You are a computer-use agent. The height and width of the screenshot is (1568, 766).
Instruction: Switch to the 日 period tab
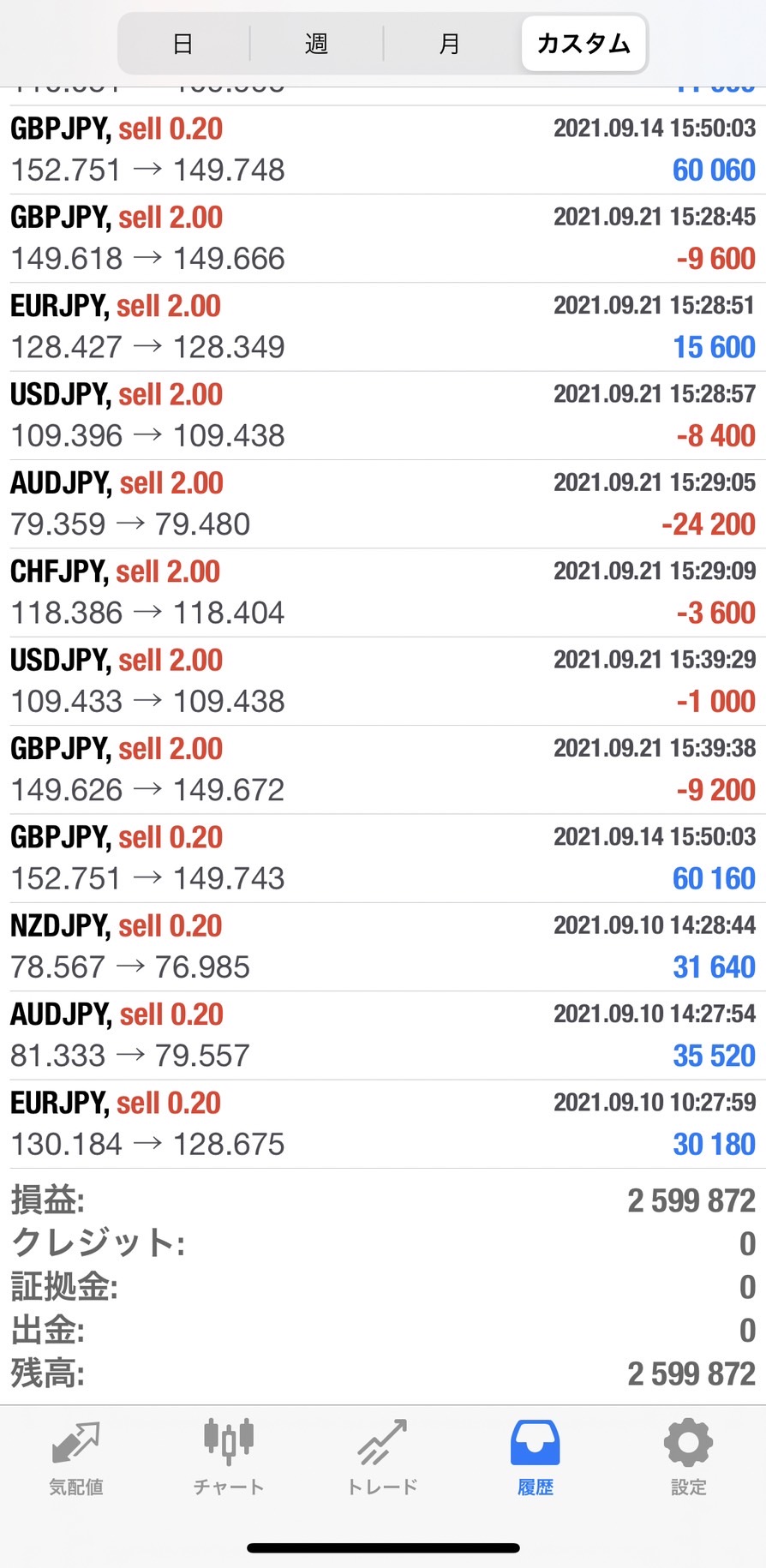(183, 44)
